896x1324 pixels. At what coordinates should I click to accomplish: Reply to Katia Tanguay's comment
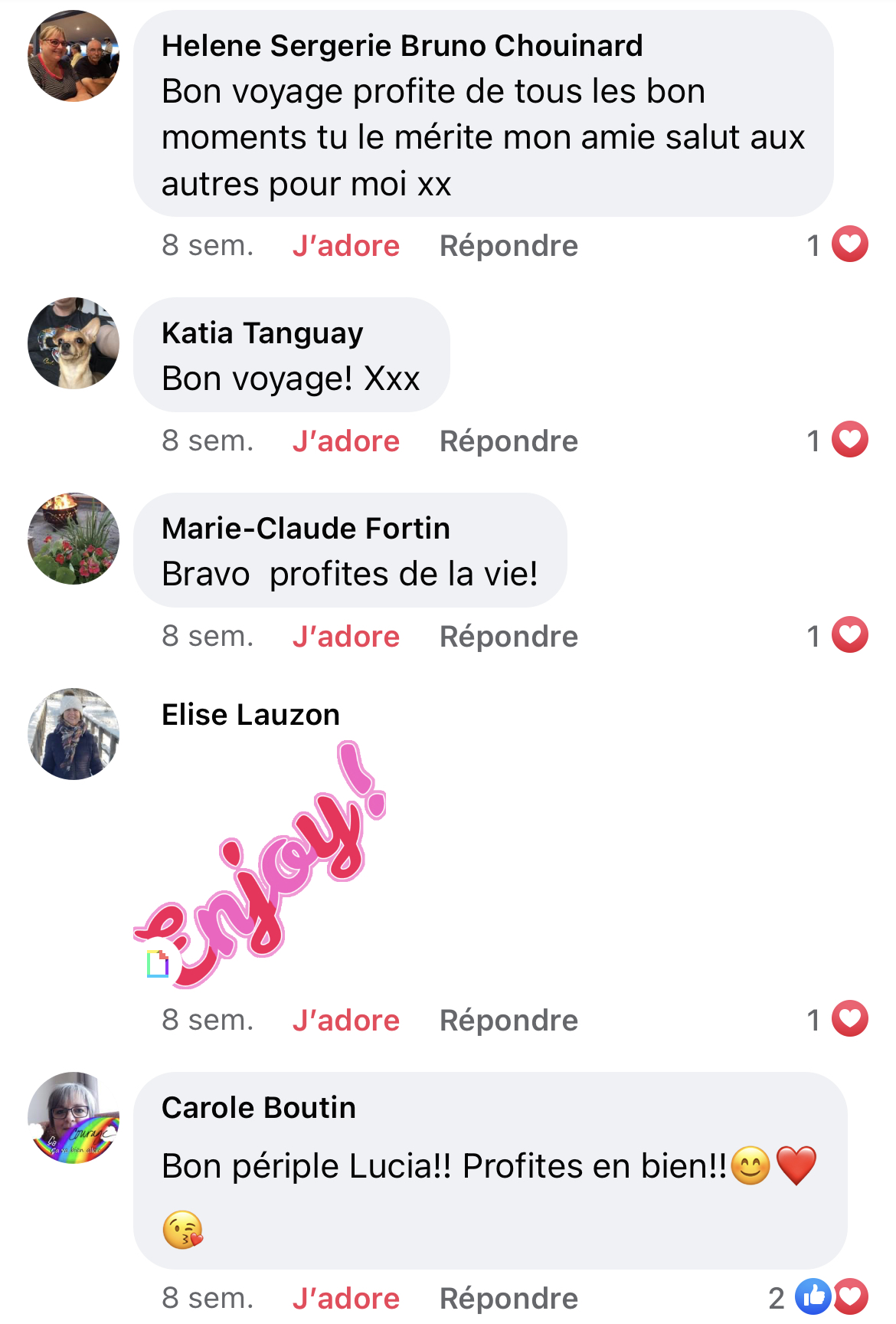coord(508,441)
